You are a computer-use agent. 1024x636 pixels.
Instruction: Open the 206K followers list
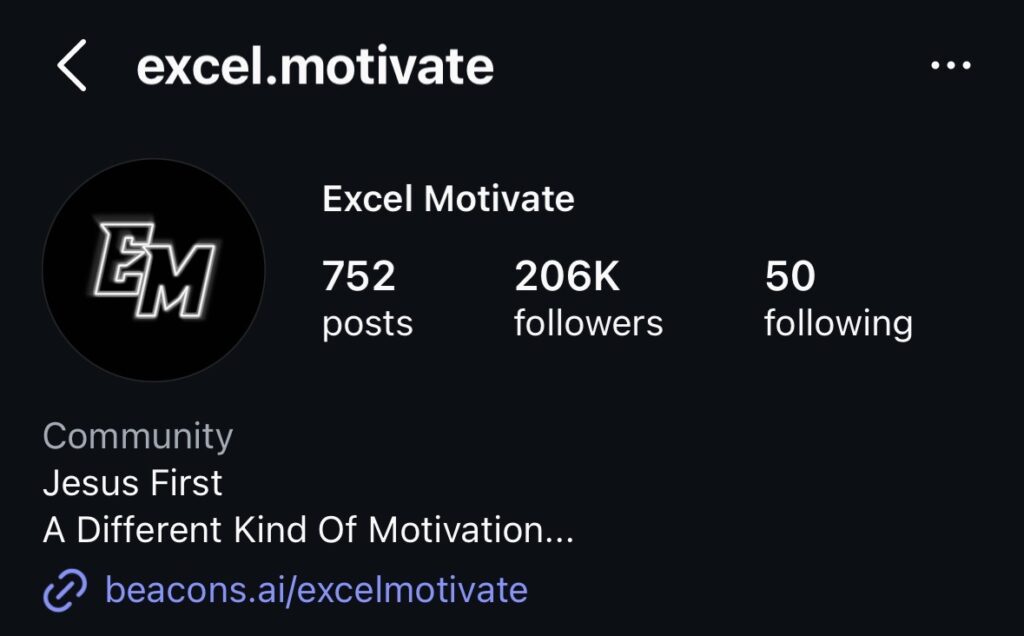(x=588, y=298)
